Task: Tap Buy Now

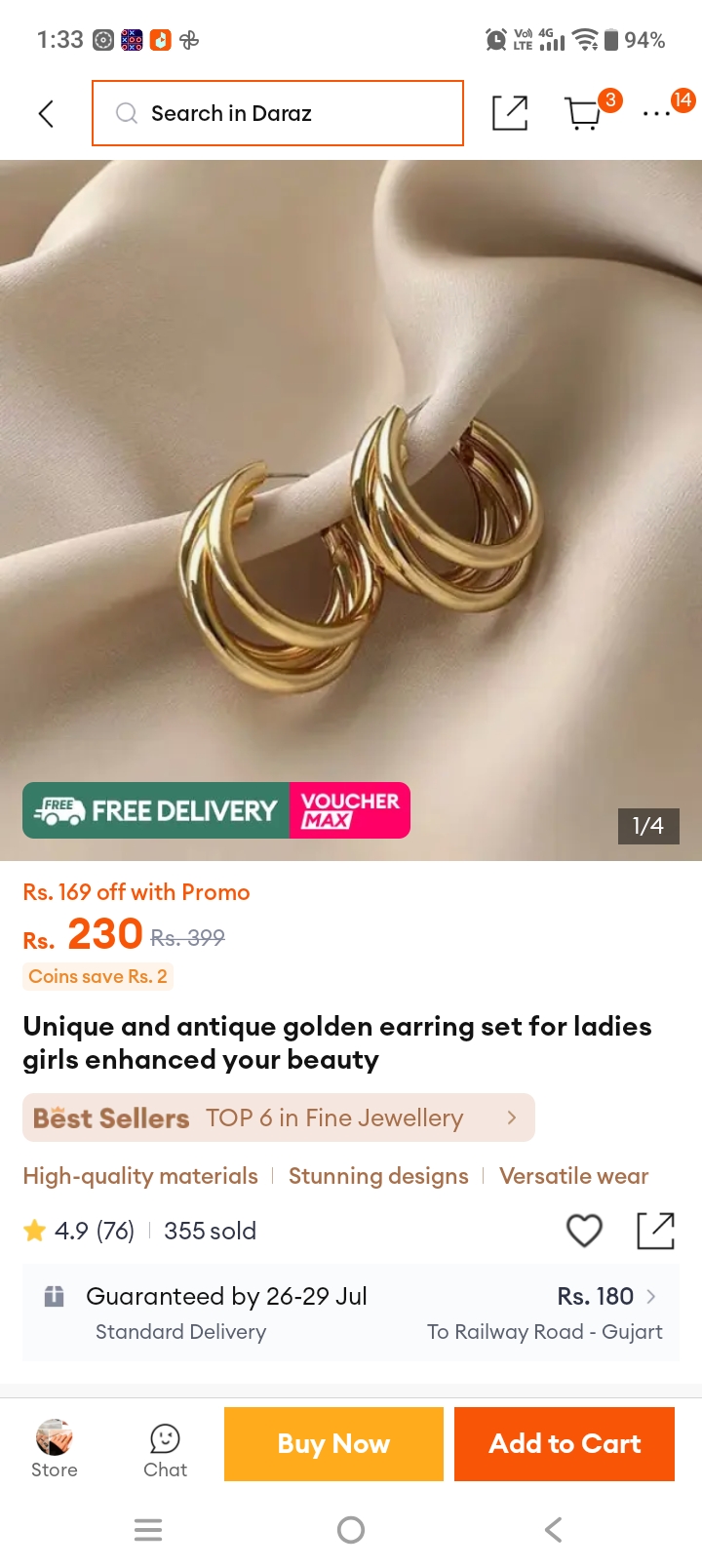Action: coord(333,1444)
